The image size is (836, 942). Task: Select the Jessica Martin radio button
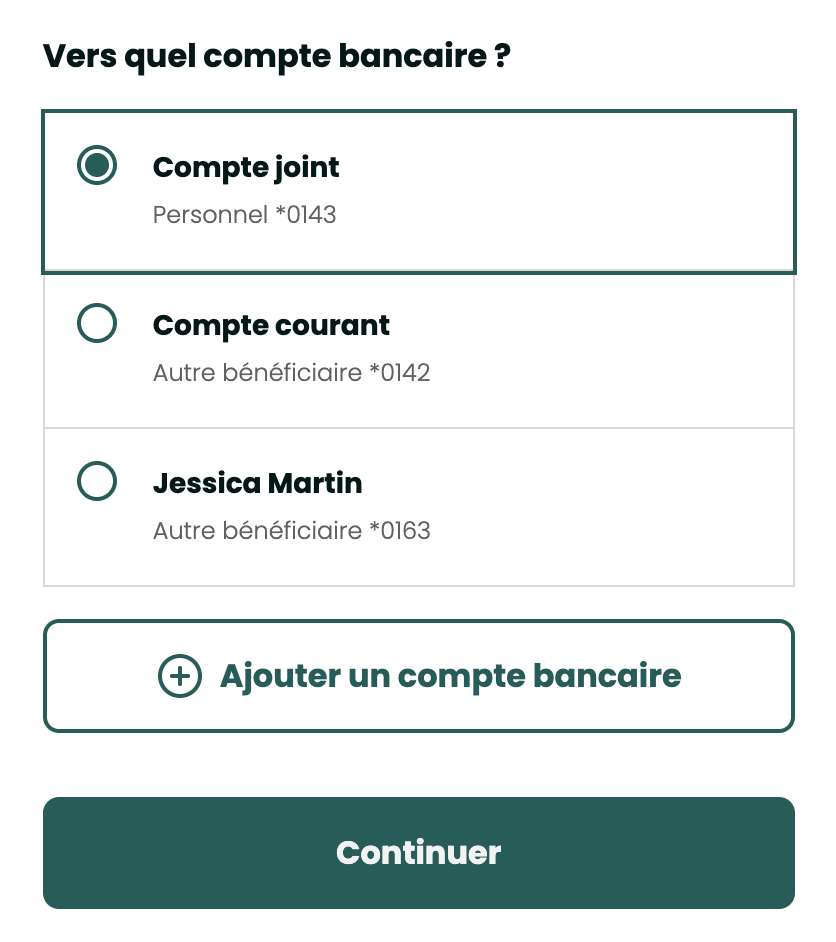96,480
